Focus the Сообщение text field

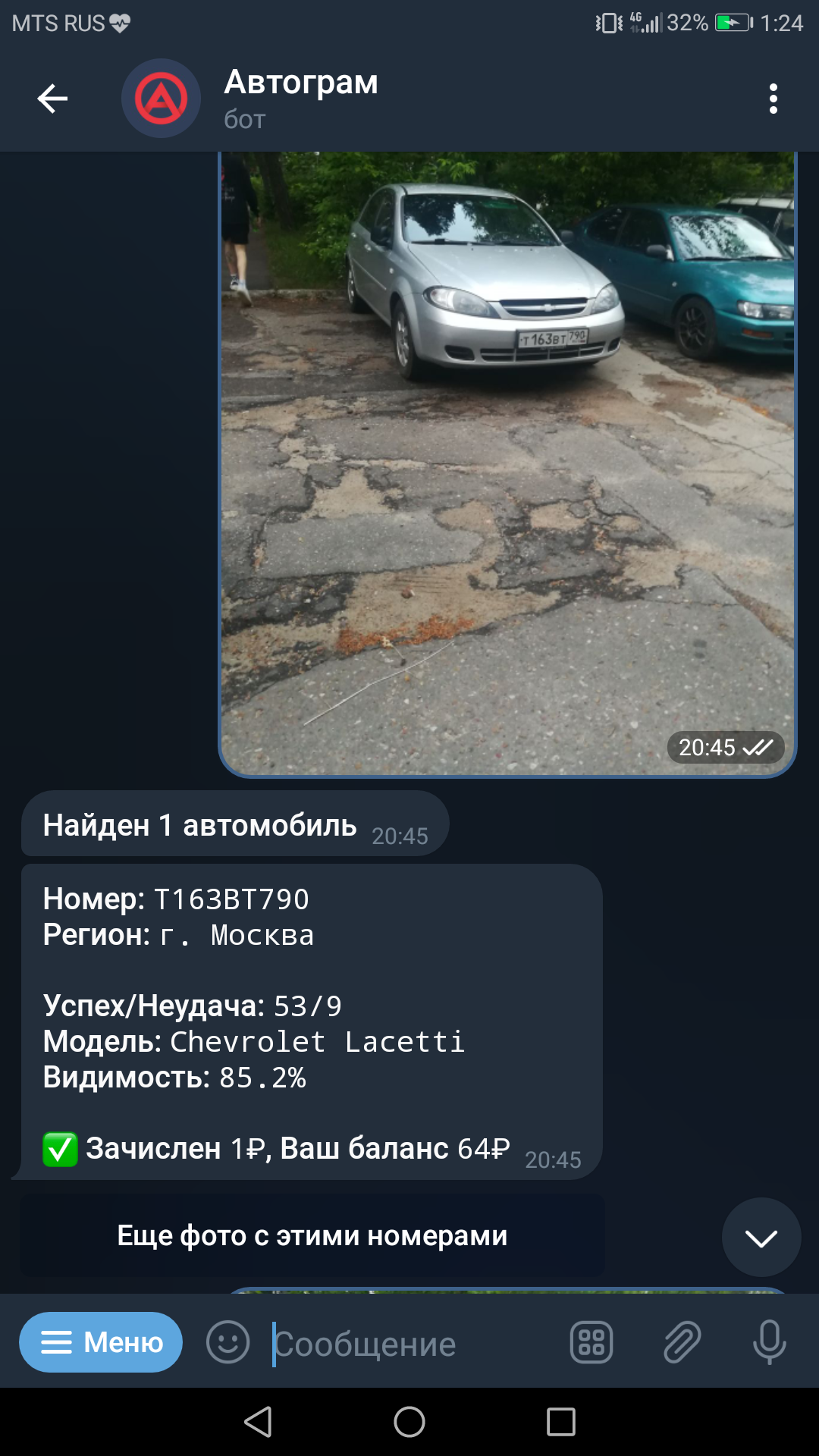[409, 1344]
